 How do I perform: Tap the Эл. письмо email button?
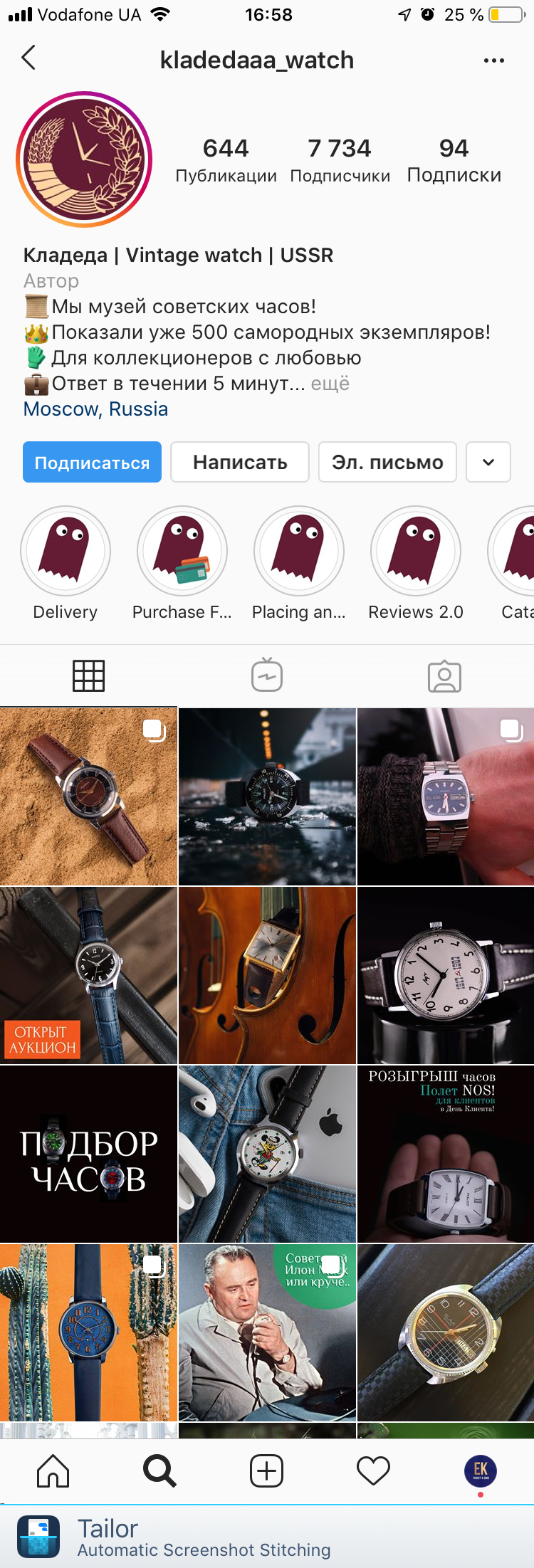coord(387,463)
